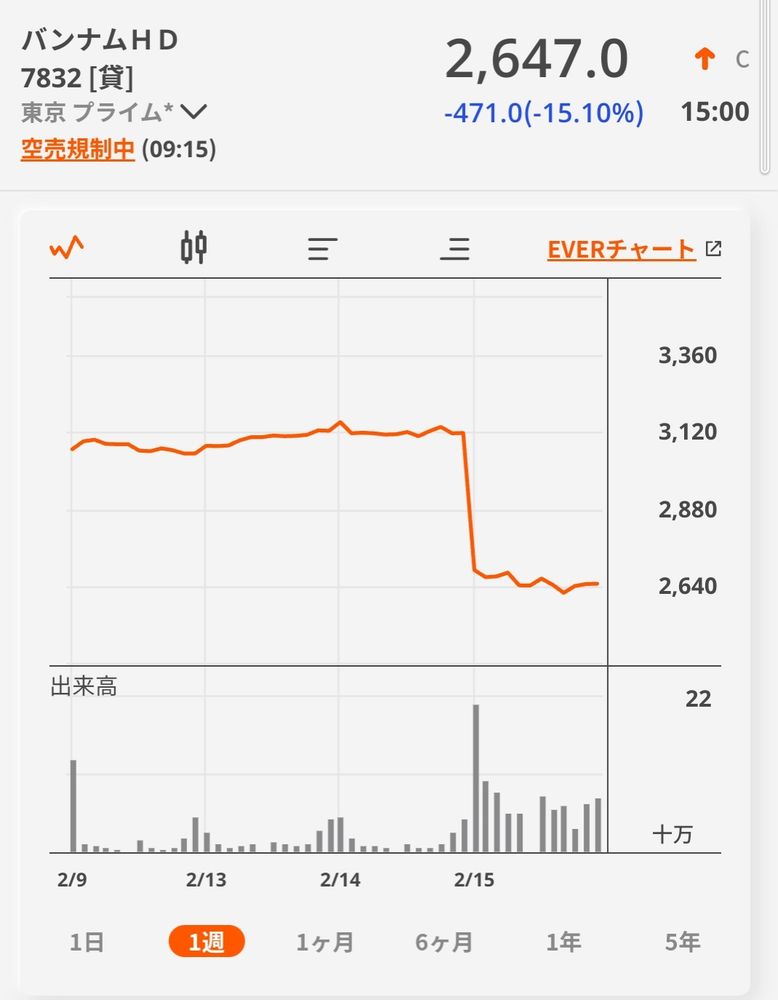Show the 6ヶ月 chart range
The height and width of the screenshot is (1000, 778).
444,941
